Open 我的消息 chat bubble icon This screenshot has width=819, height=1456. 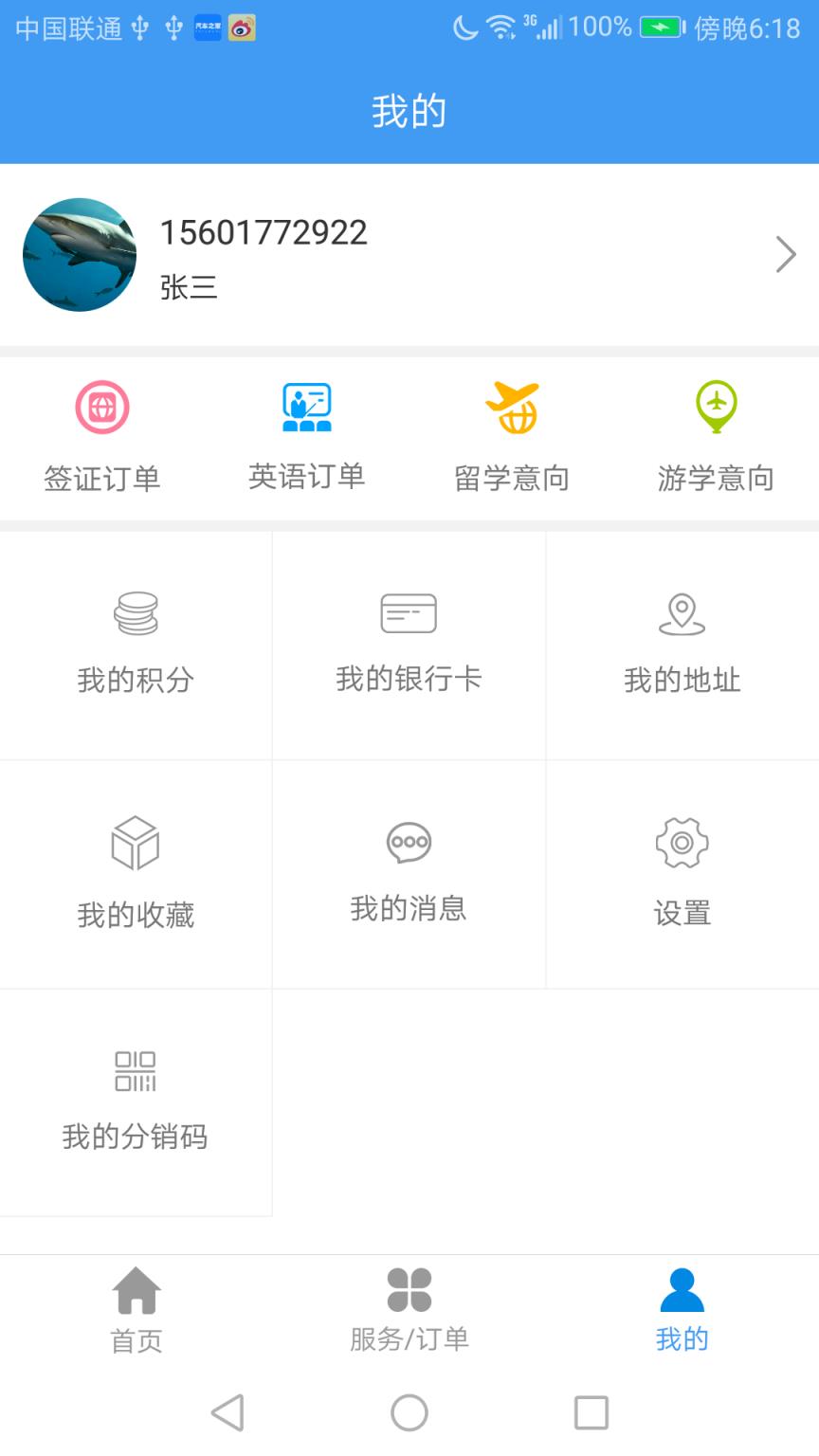(x=408, y=842)
